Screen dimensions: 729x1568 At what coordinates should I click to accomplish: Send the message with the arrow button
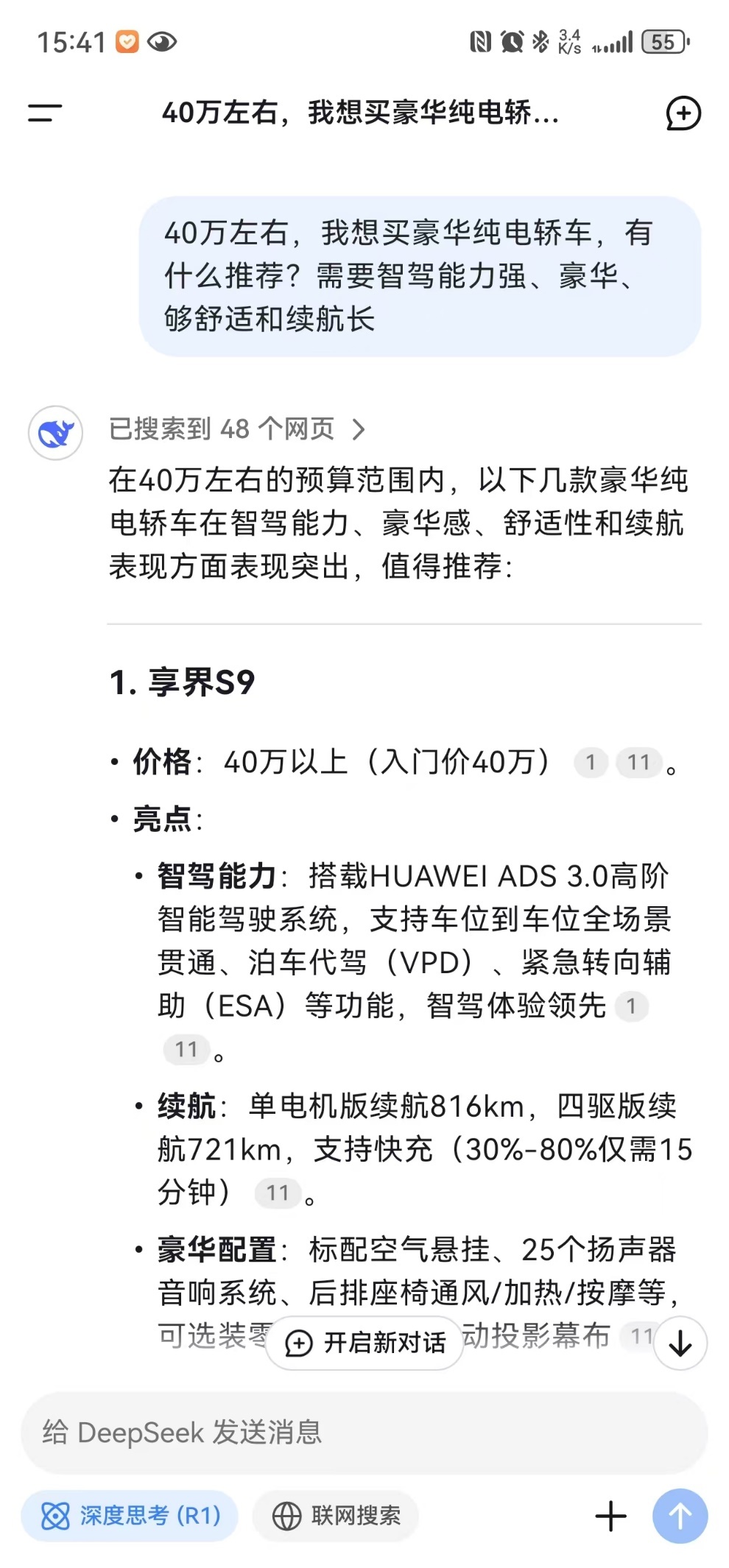click(x=680, y=1516)
